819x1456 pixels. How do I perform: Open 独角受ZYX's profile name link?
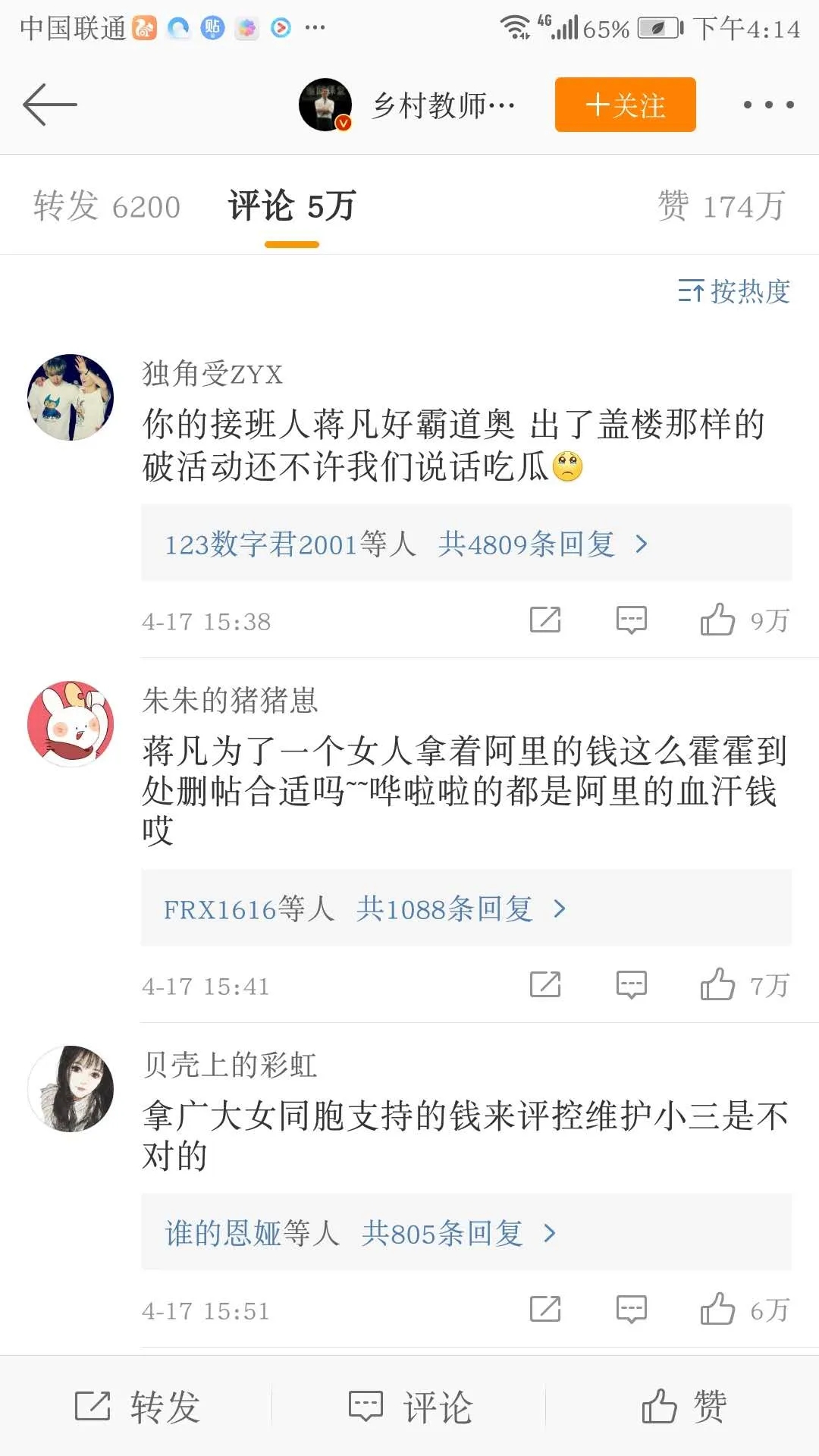(x=211, y=373)
